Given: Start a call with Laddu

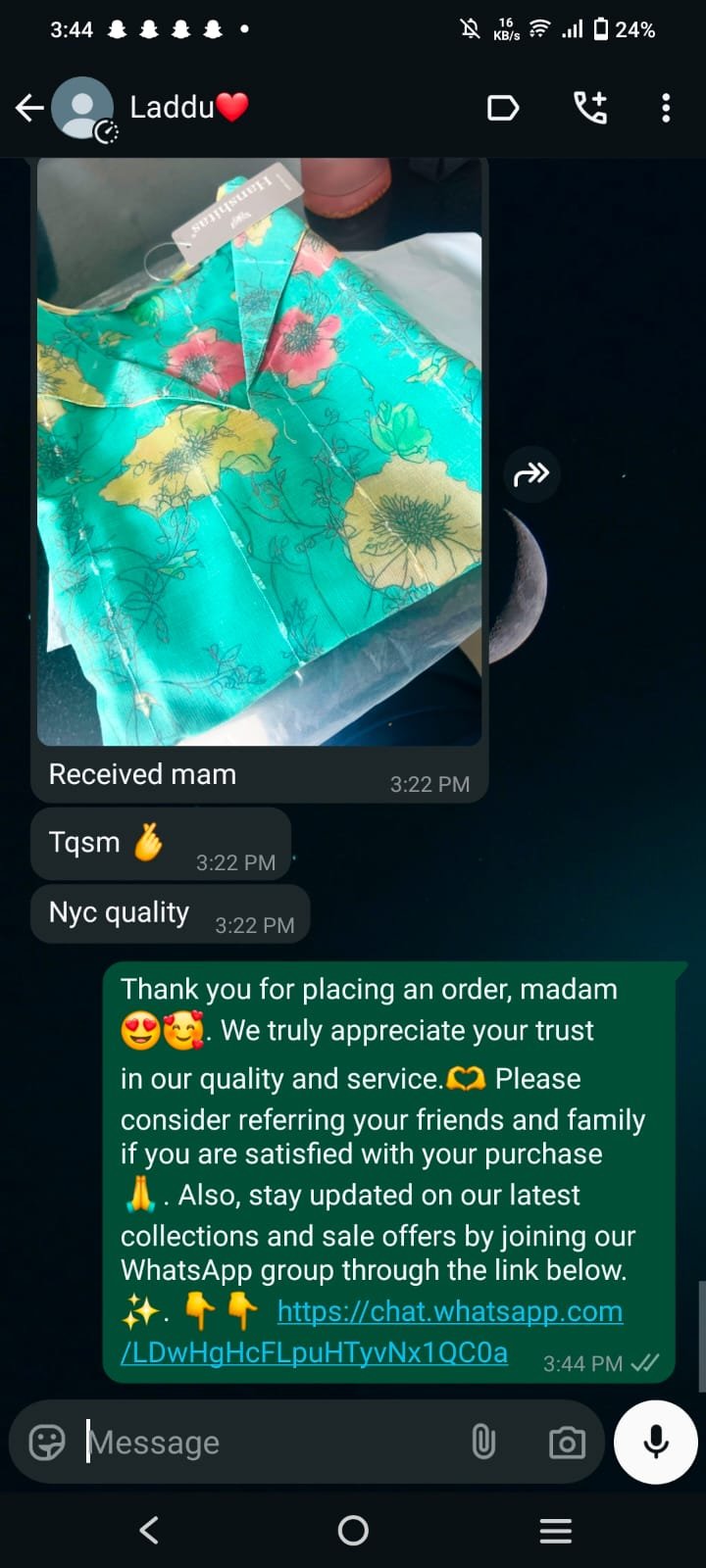Looking at the screenshot, I should [x=590, y=108].
